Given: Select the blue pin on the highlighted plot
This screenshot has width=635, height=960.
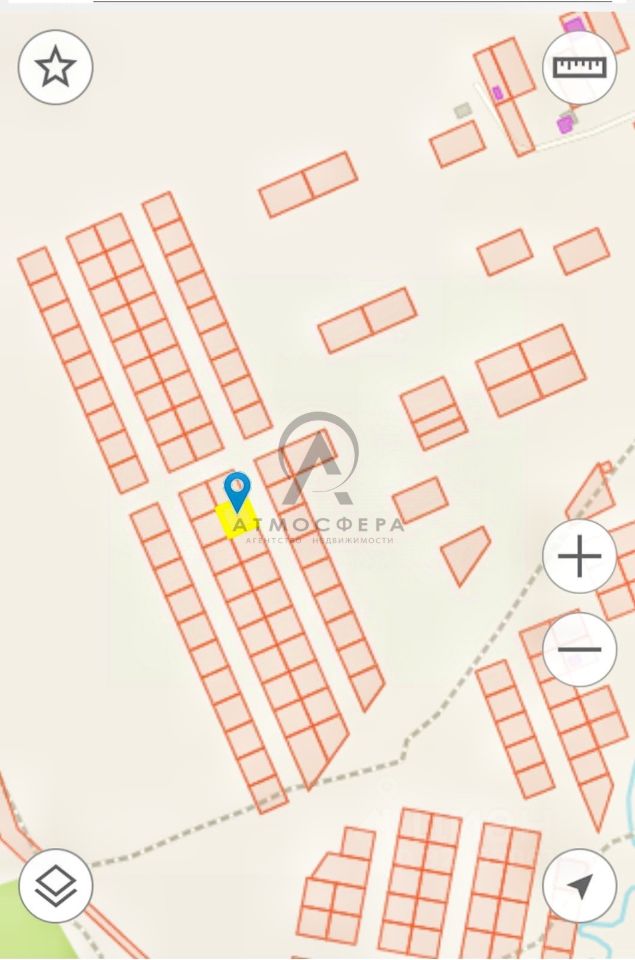Looking at the screenshot, I should coord(237,490).
